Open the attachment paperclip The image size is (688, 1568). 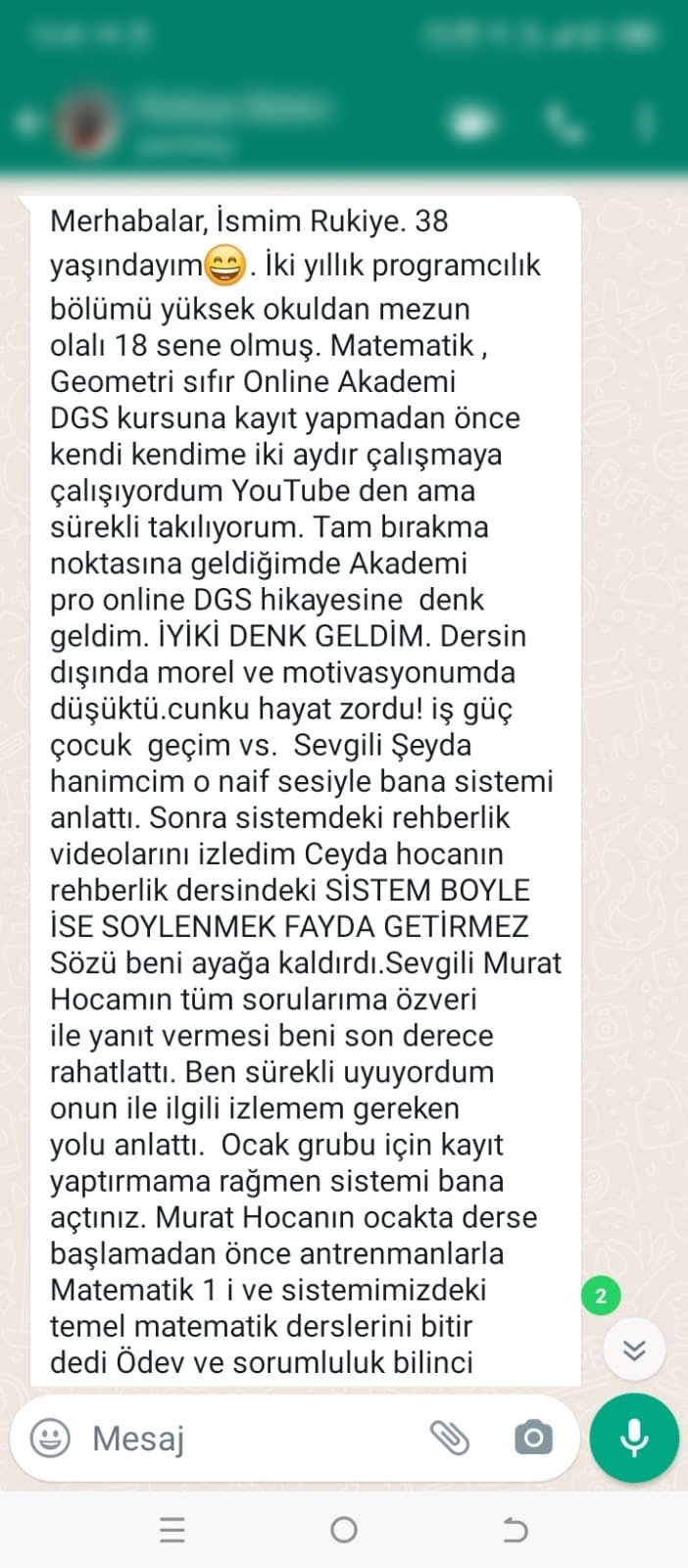[450, 1438]
